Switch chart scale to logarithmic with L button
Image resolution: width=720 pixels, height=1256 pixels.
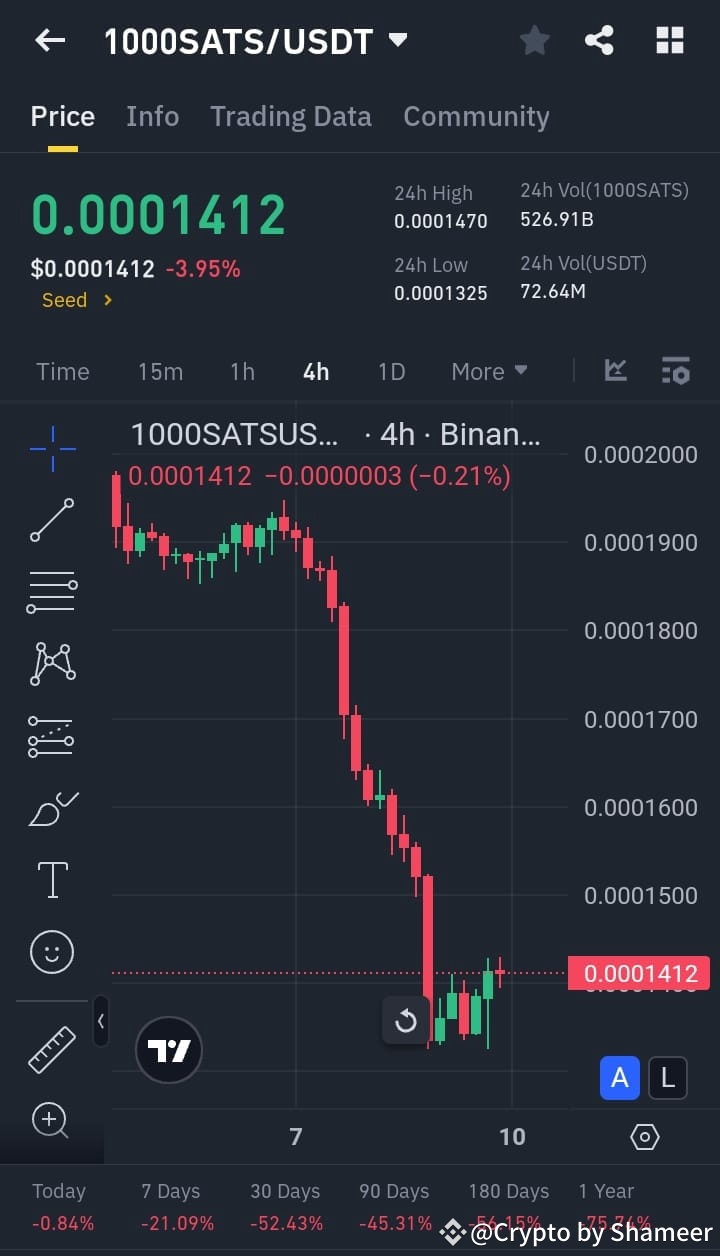tap(668, 1078)
